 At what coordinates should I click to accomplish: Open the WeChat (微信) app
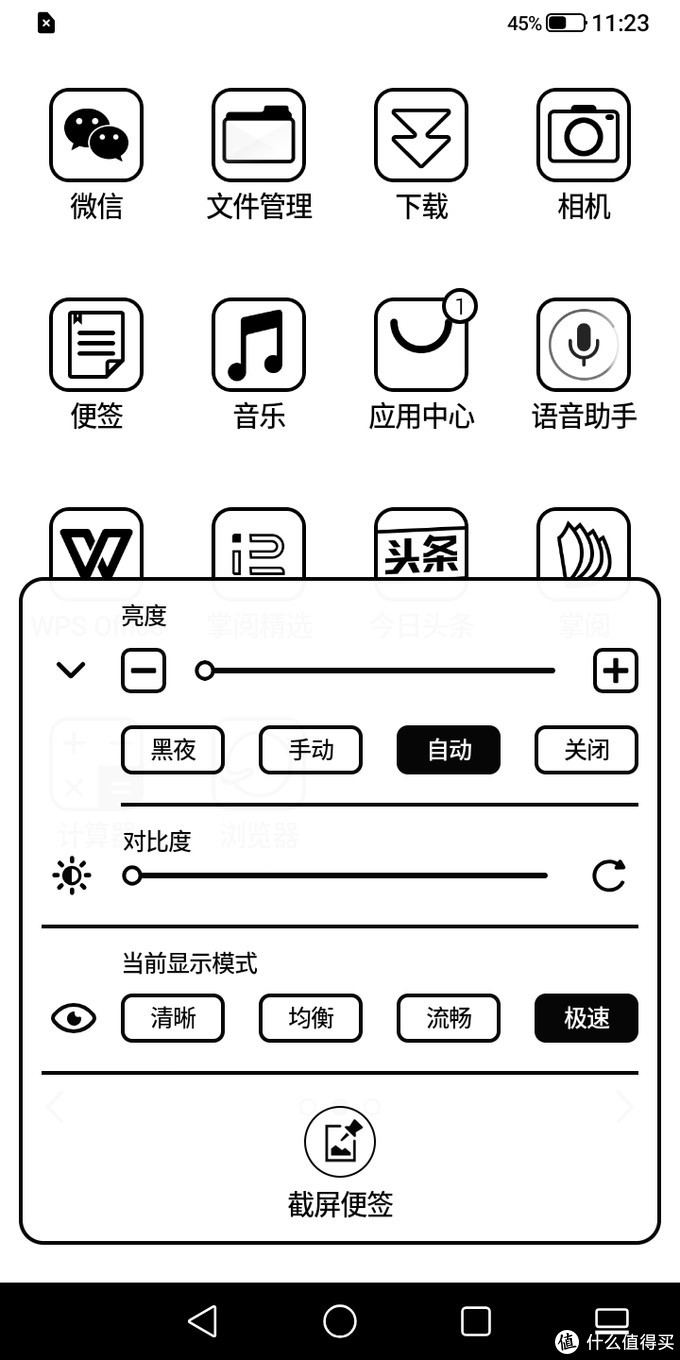tap(96, 135)
